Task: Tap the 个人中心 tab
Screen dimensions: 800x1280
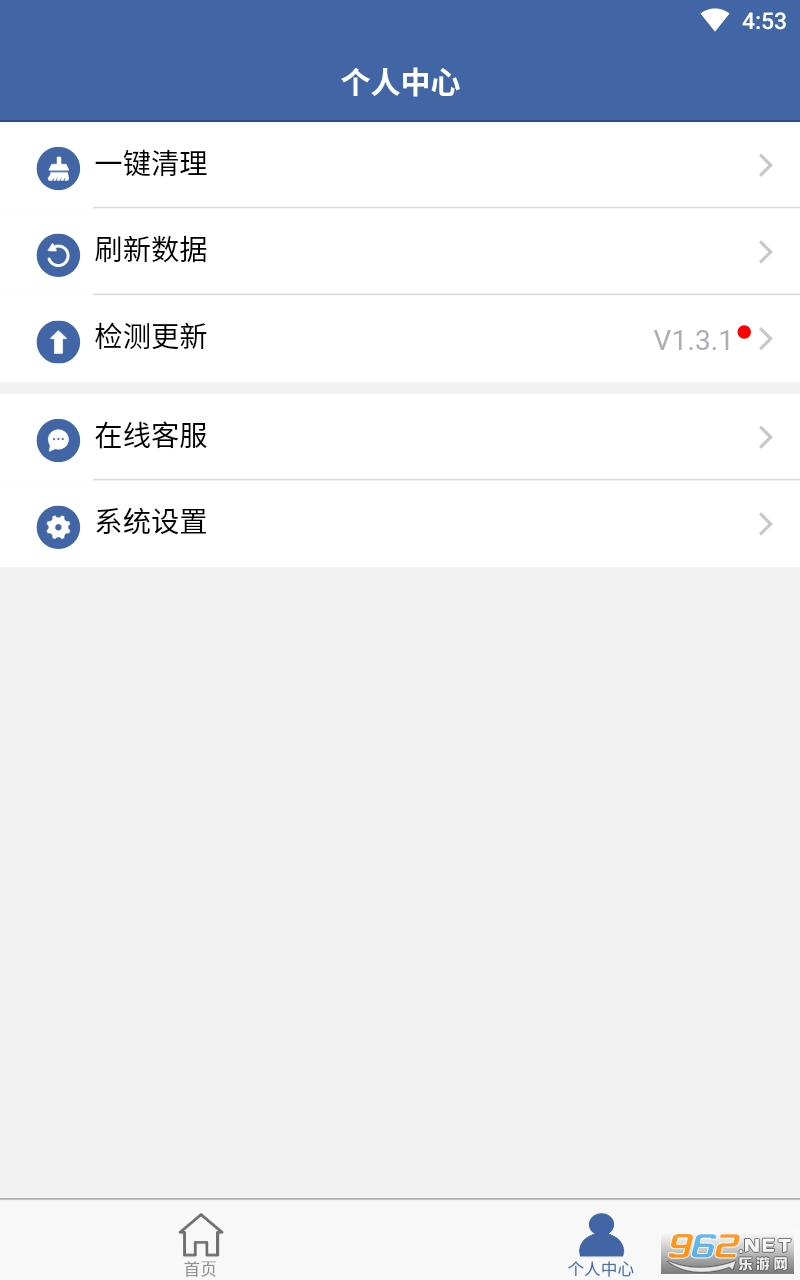Action: (x=600, y=1243)
